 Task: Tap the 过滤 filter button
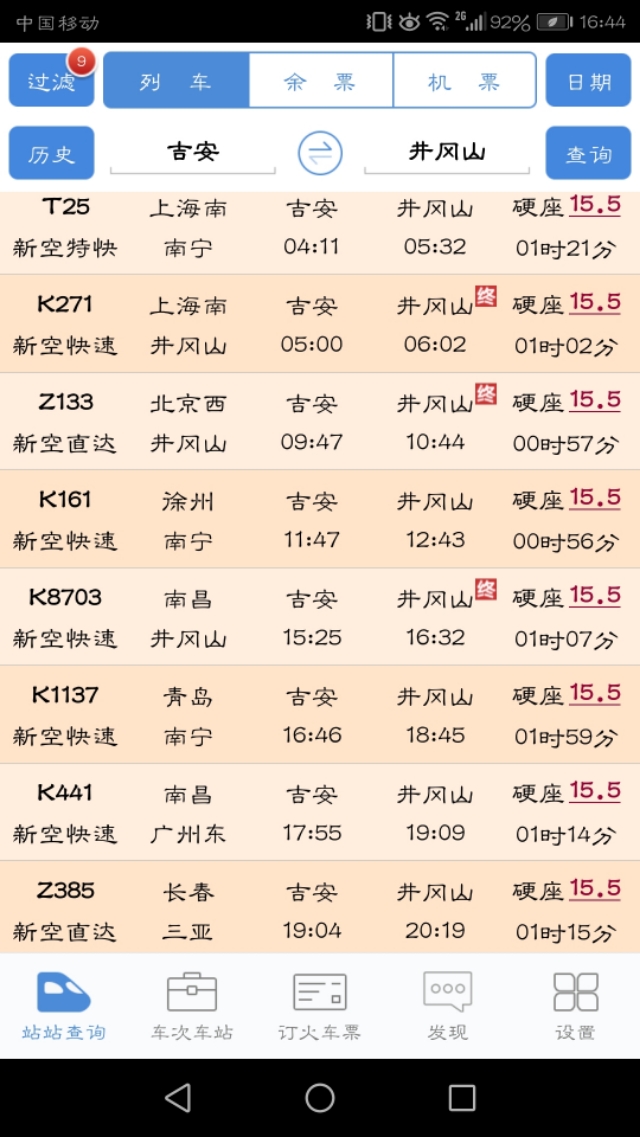pos(51,82)
